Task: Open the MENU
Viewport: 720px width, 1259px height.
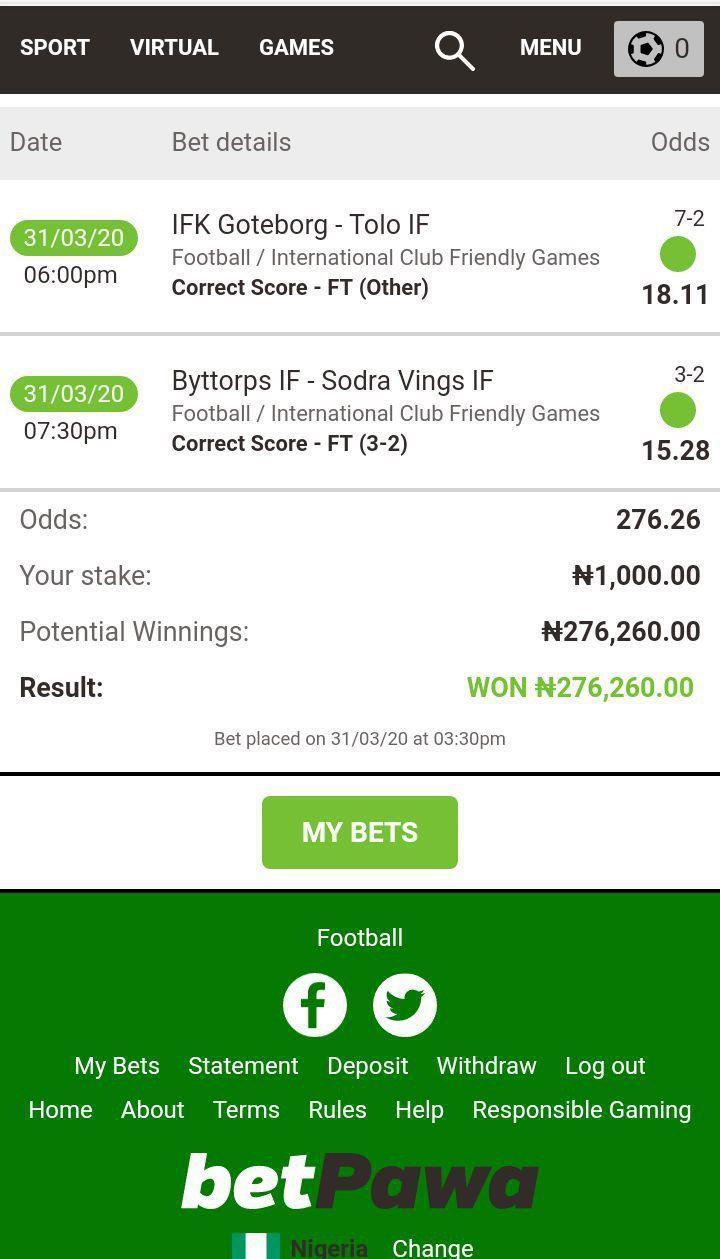Action: (x=550, y=47)
